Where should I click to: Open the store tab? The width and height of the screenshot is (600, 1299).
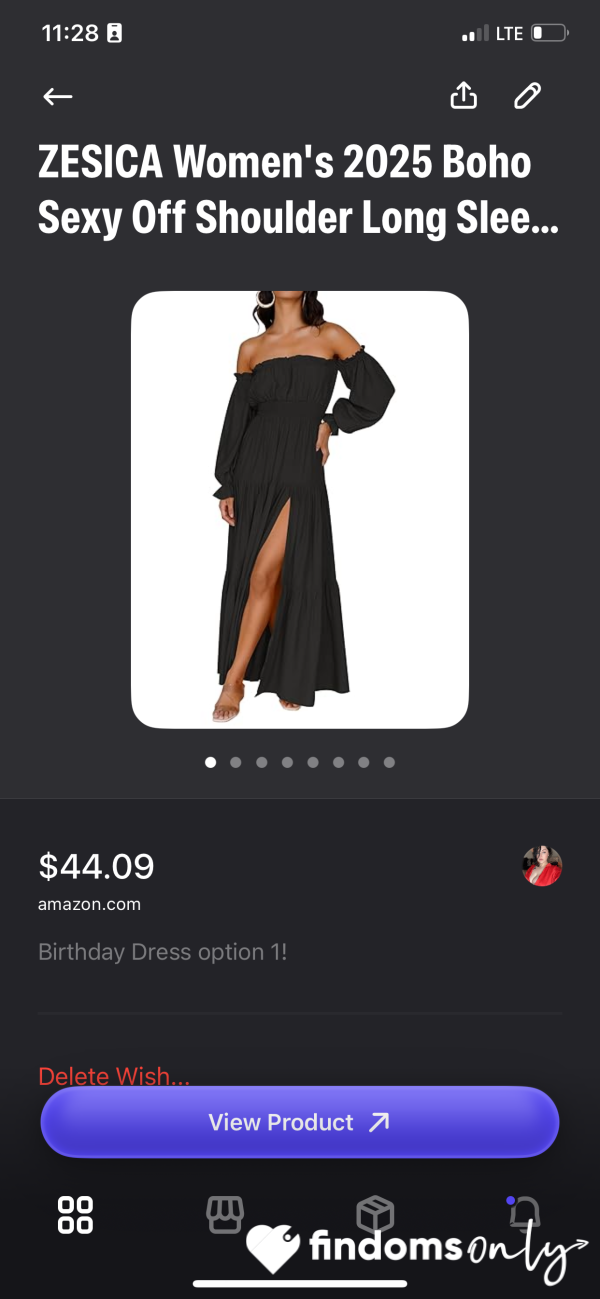(x=225, y=1215)
